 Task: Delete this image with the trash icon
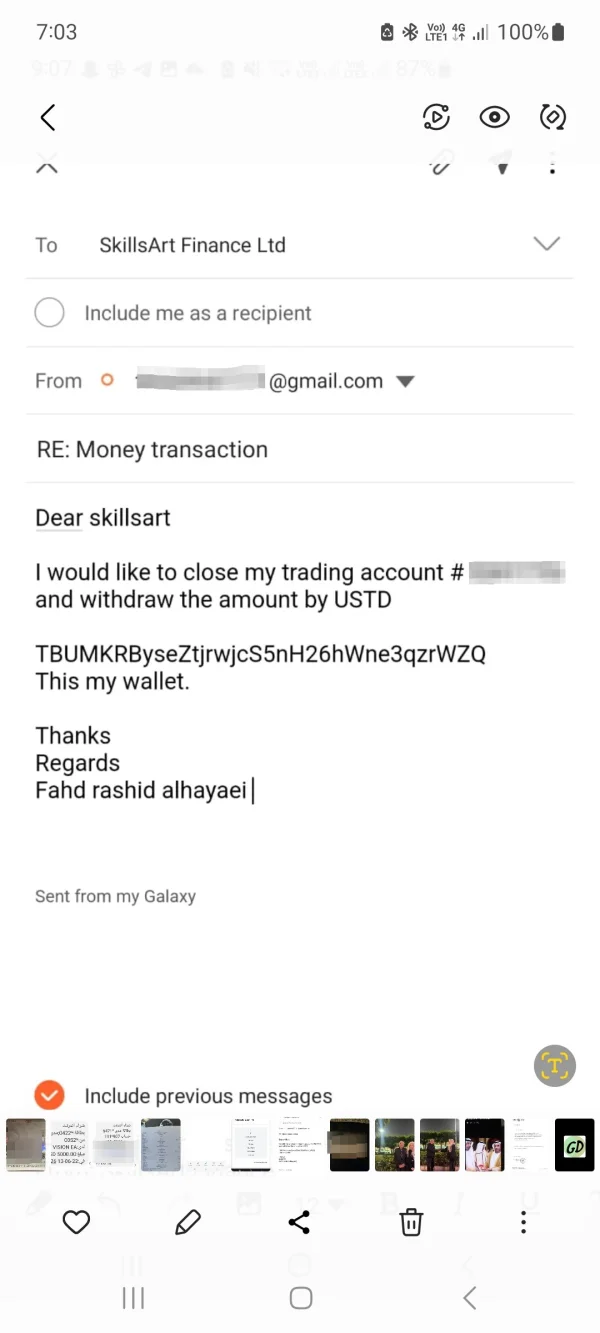411,1222
